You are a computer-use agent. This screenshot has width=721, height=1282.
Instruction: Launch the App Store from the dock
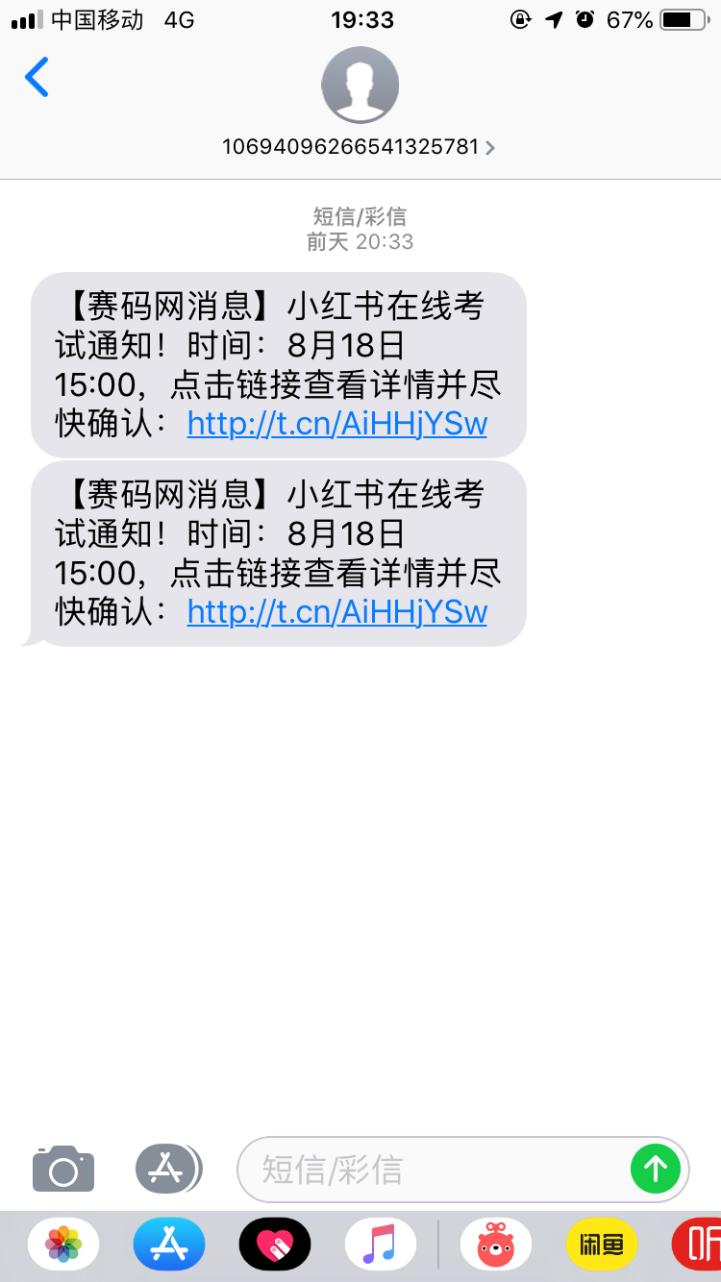click(169, 1243)
